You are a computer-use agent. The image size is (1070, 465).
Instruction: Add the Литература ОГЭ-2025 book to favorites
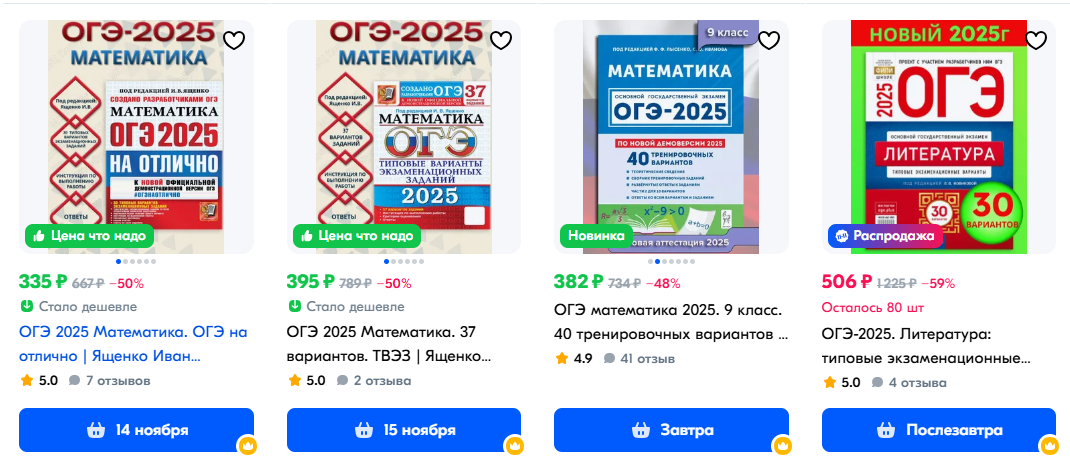(x=1036, y=41)
